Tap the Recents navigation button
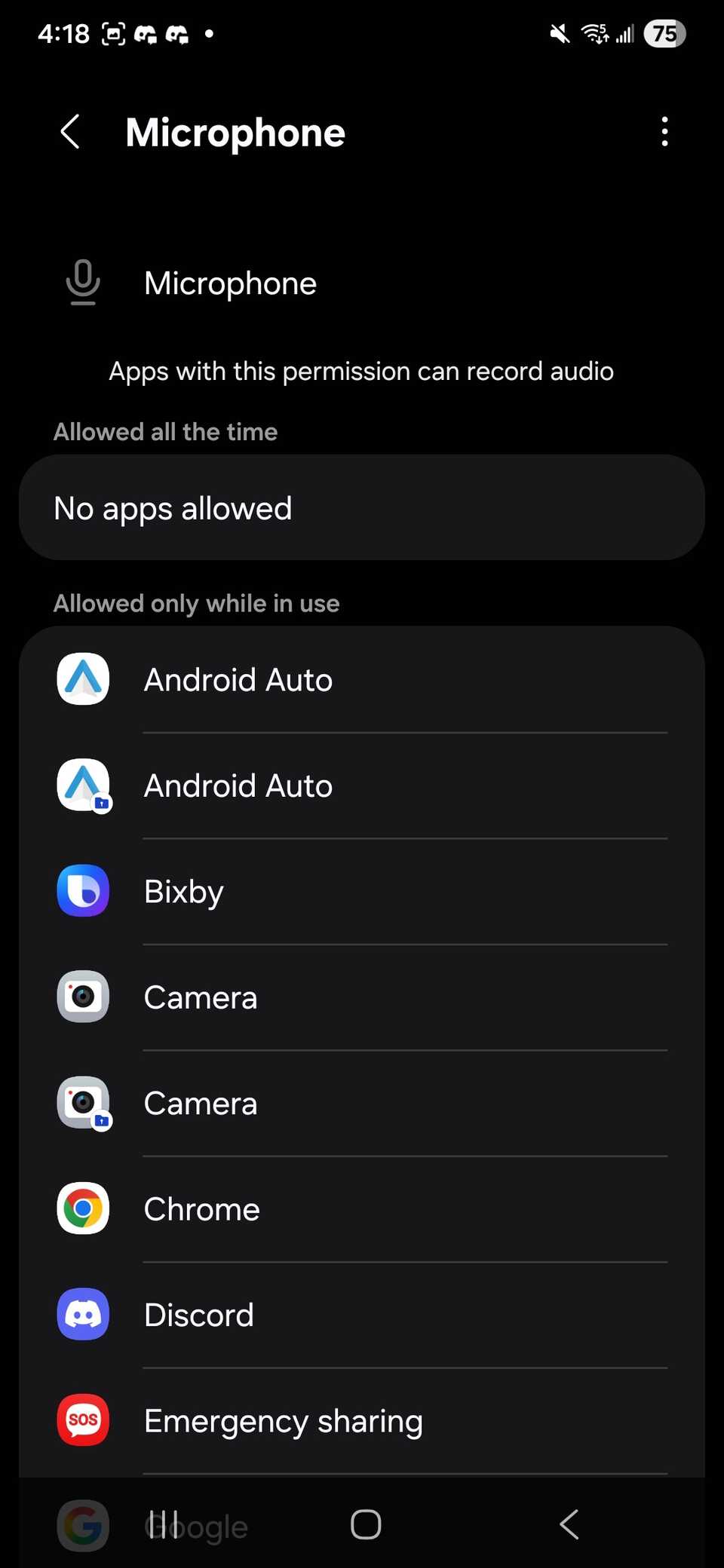 click(x=164, y=1524)
